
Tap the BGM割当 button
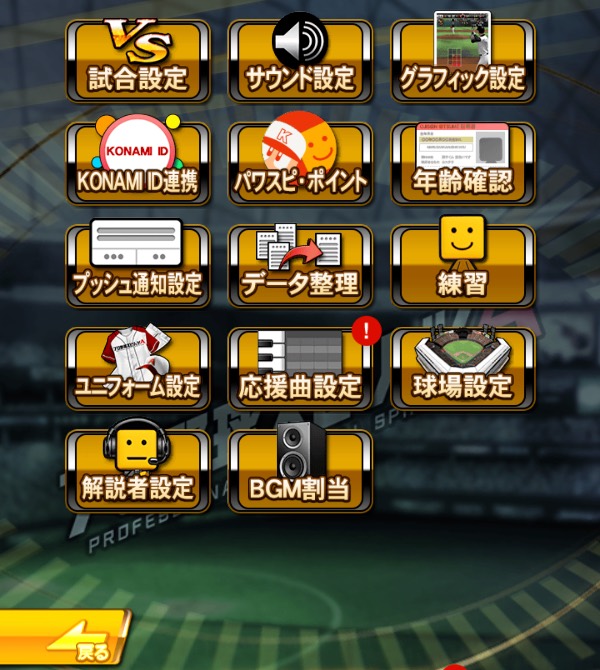(x=300, y=471)
